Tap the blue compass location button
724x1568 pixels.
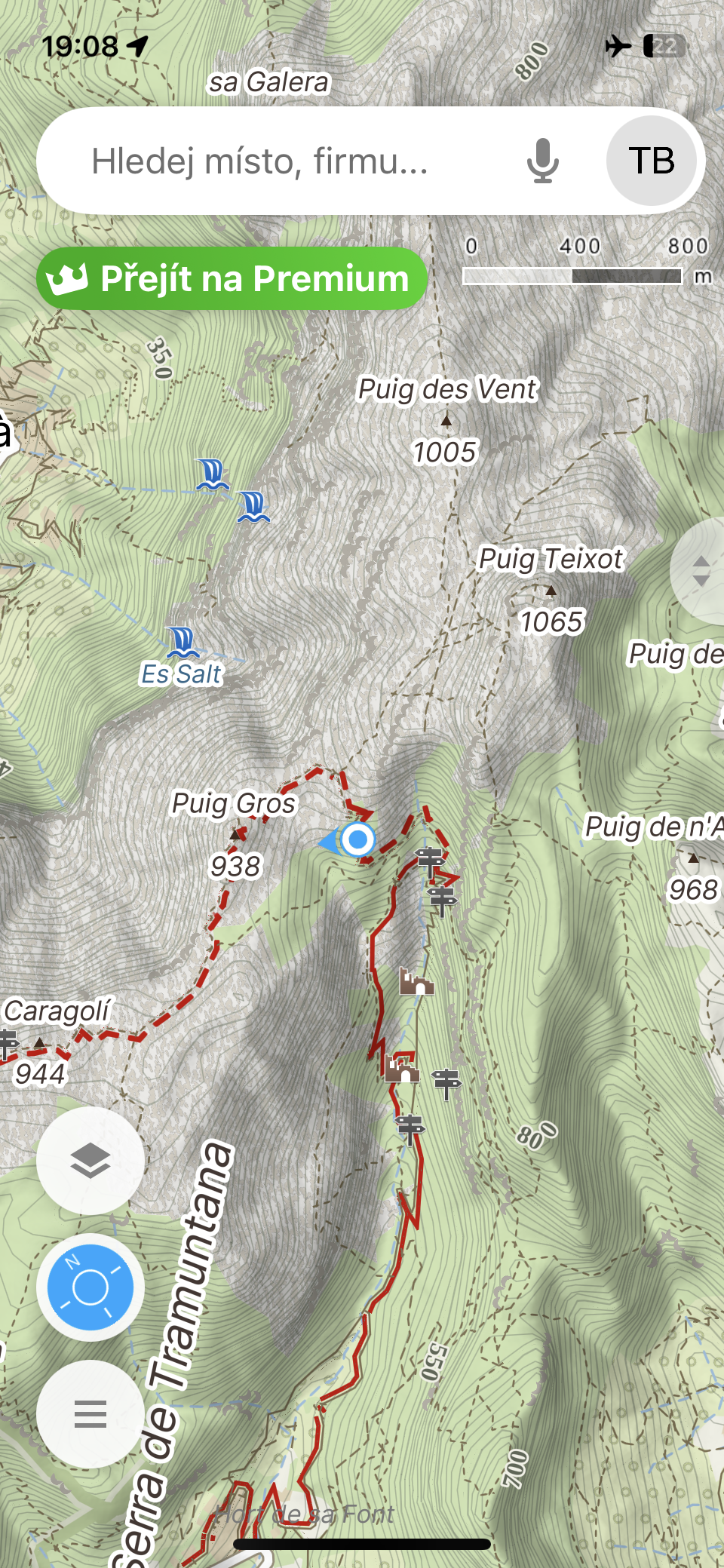coord(90,1287)
